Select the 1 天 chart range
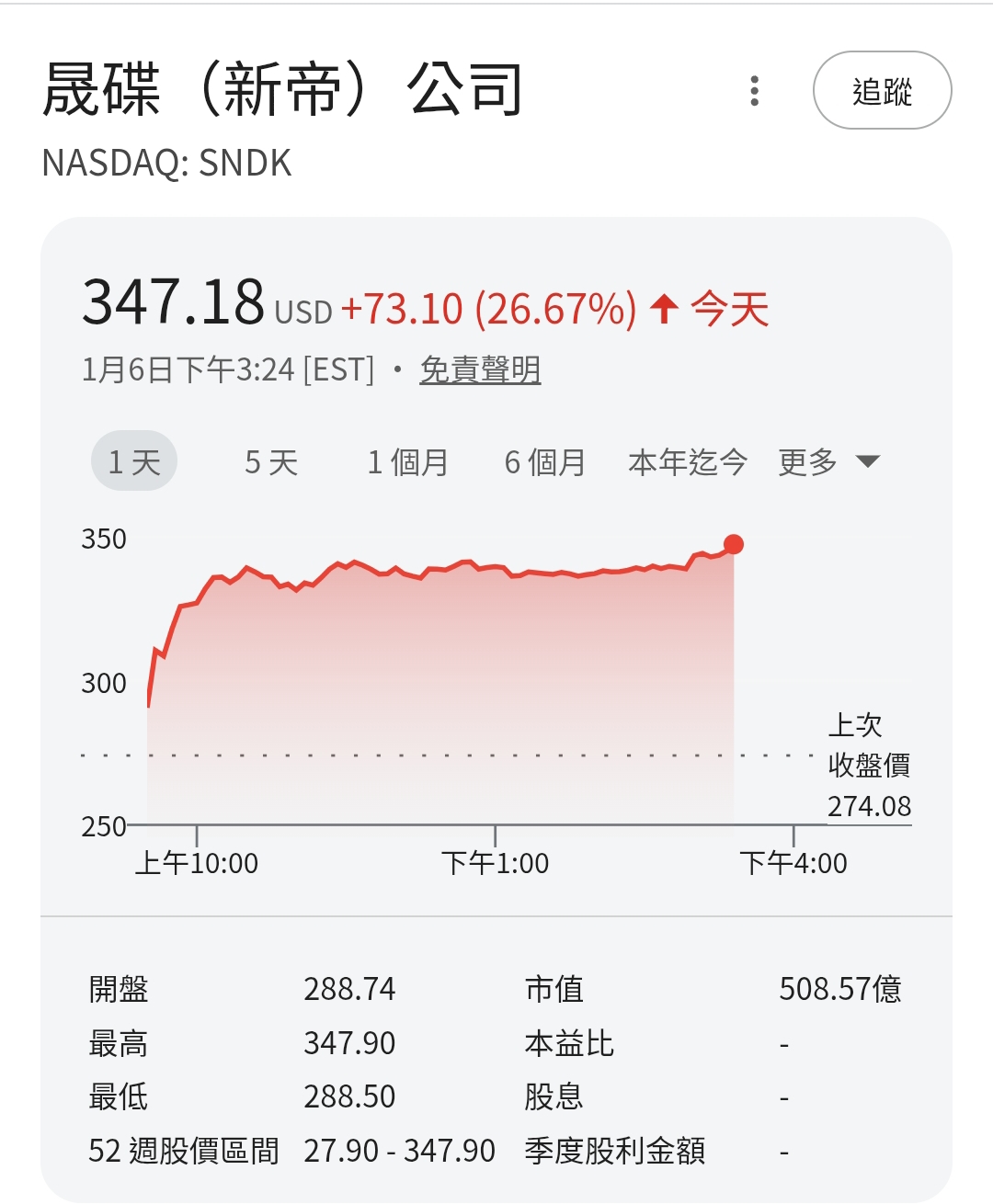The image size is (993, 1204). 134,461
